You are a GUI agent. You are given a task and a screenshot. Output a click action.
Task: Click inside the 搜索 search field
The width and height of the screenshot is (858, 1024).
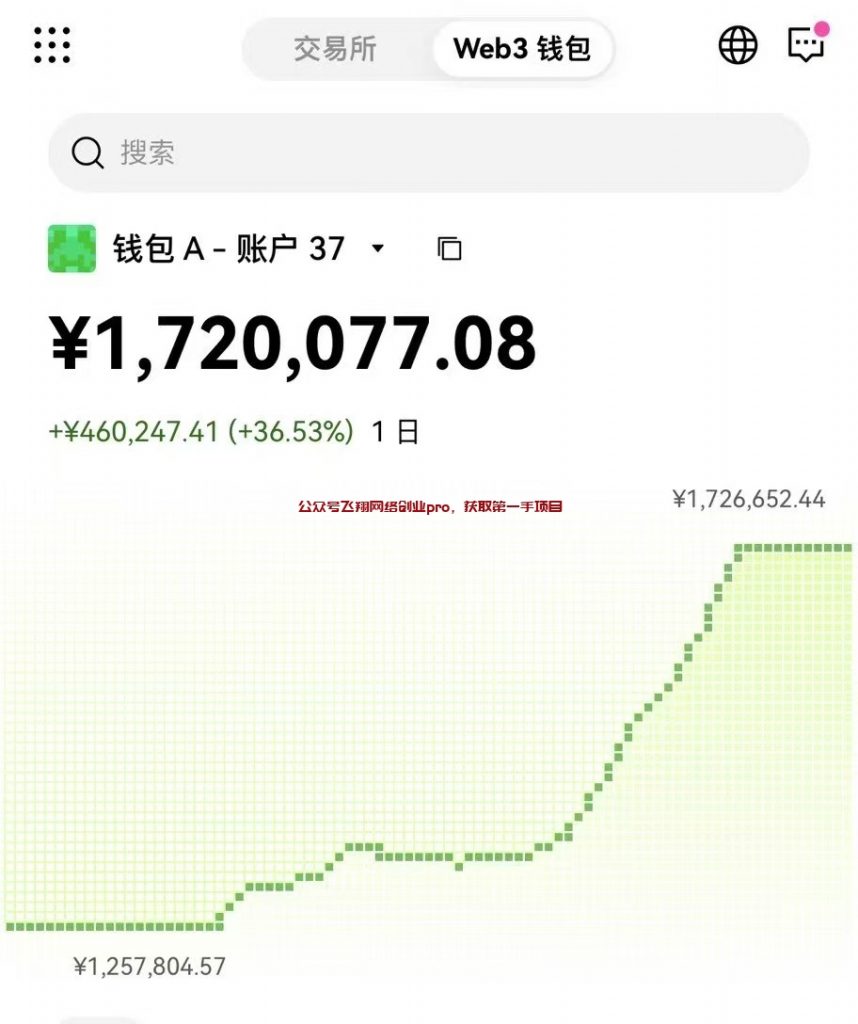coord(430,153)
